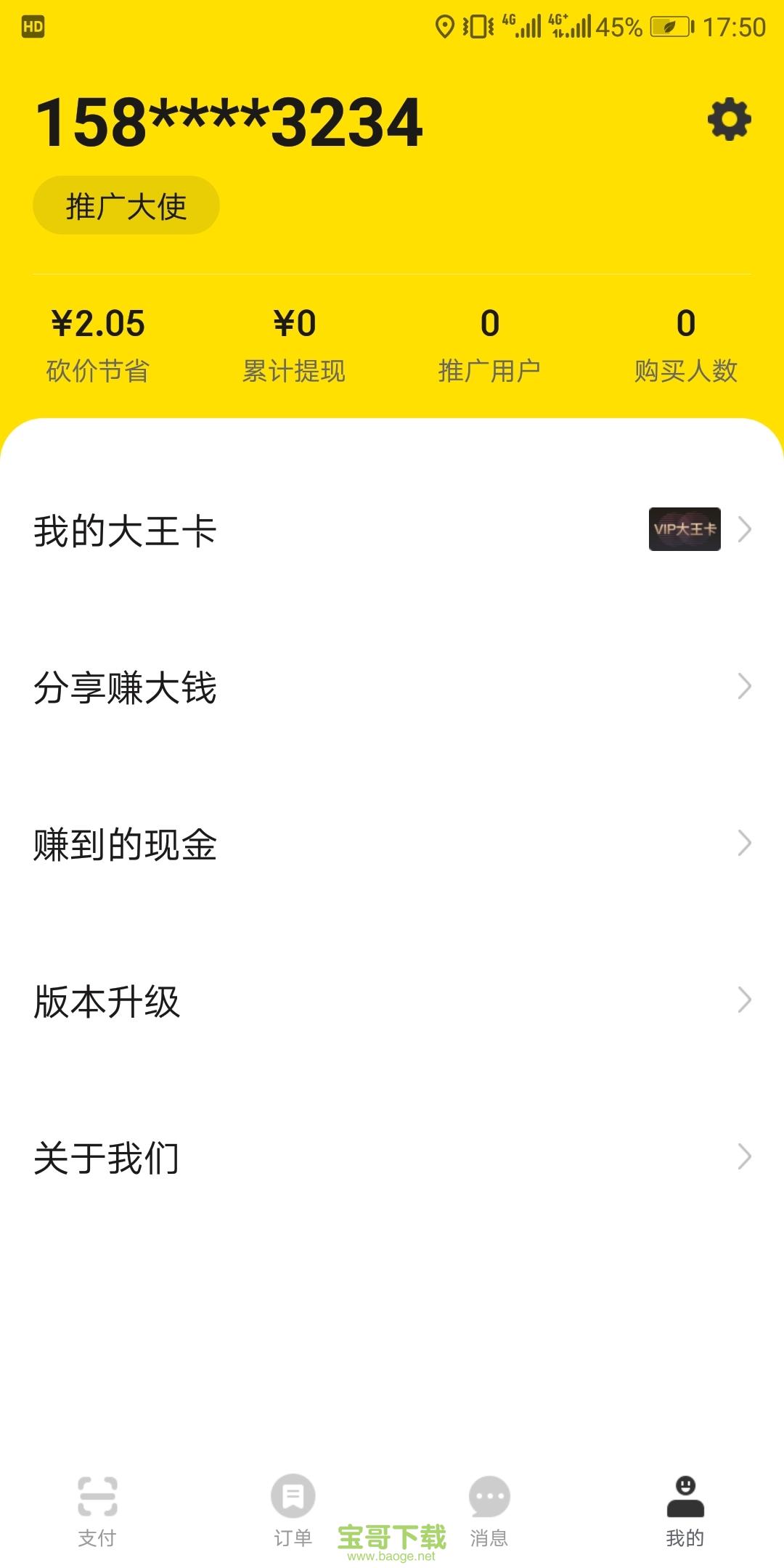Screen dimensions: 784x1568
Task: Tap the 推广大使 badge
Action: [x=125, y=205]
